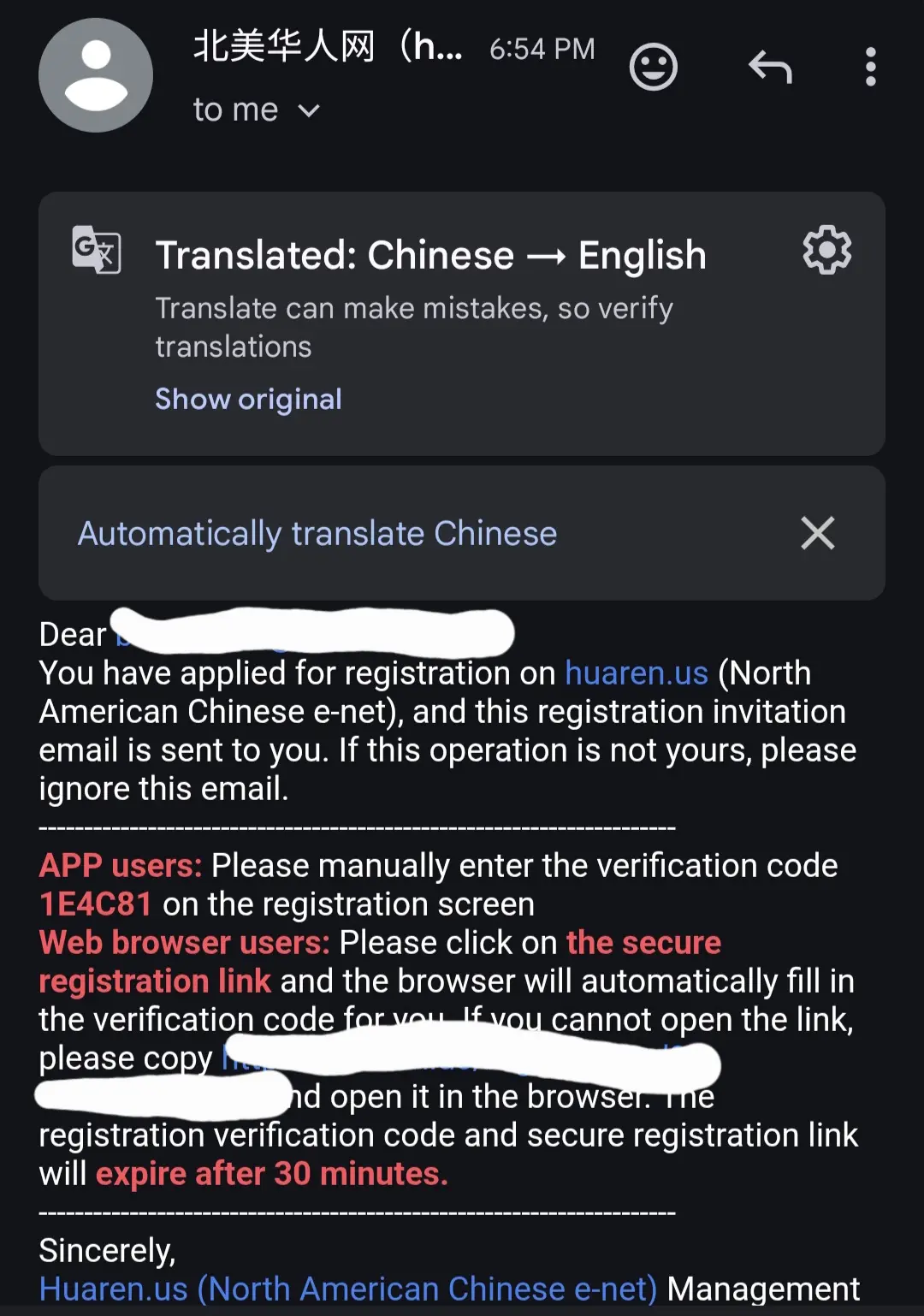This screenshot has height=1316, width=924.
Task: Open Huaren.us (North American Chinese e-net) signature link
Action: (347, 1289)
